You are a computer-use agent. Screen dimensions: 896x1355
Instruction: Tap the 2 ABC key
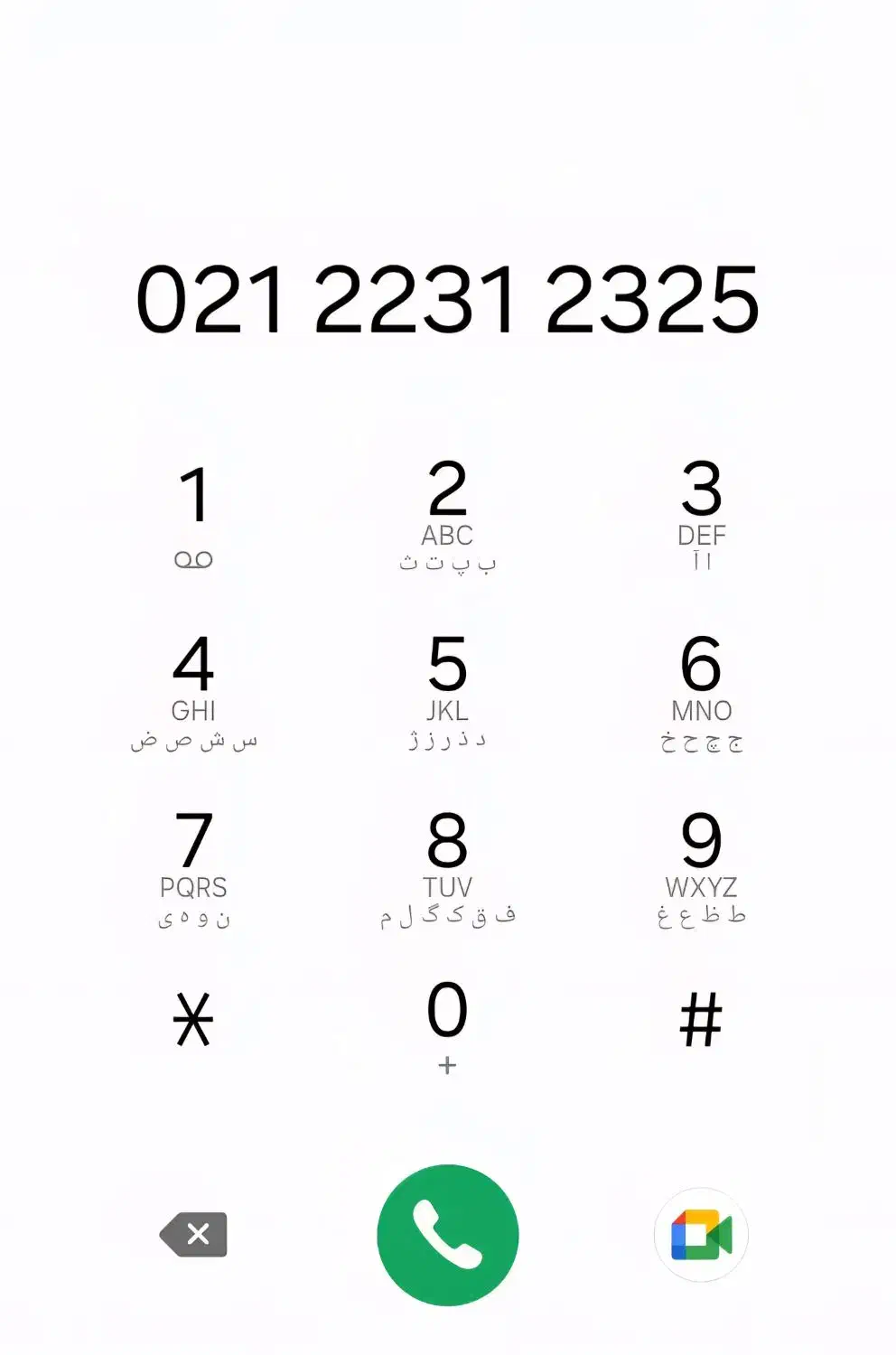tap(447, 517)
